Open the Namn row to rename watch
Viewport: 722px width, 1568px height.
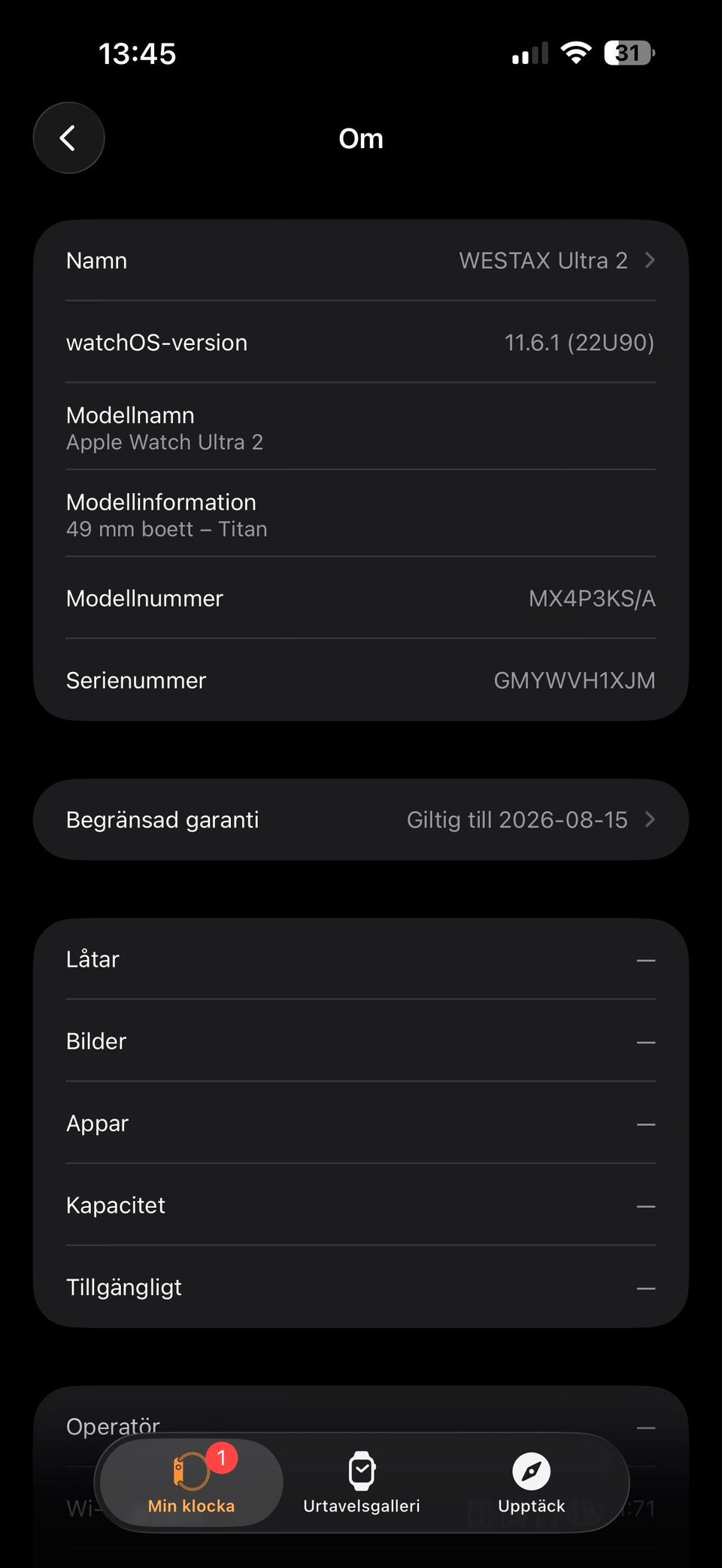(x=361, y=261)
